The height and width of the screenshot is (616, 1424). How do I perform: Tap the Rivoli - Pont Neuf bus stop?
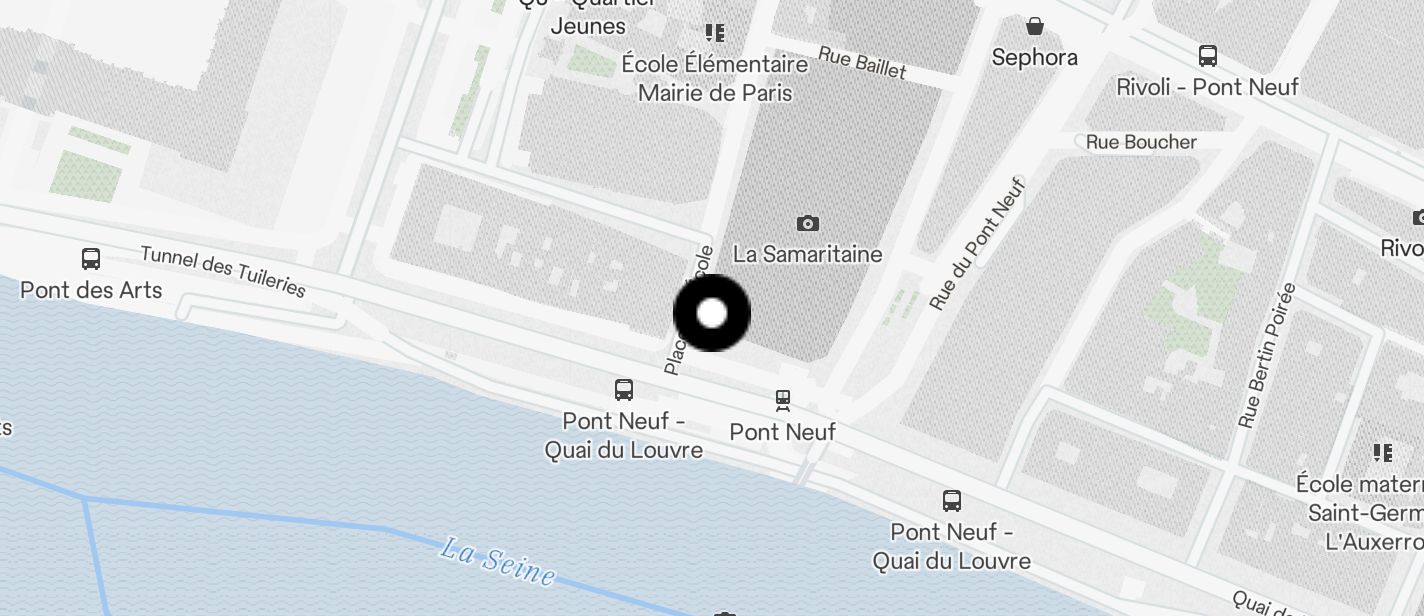click(x=1207, y=57)
